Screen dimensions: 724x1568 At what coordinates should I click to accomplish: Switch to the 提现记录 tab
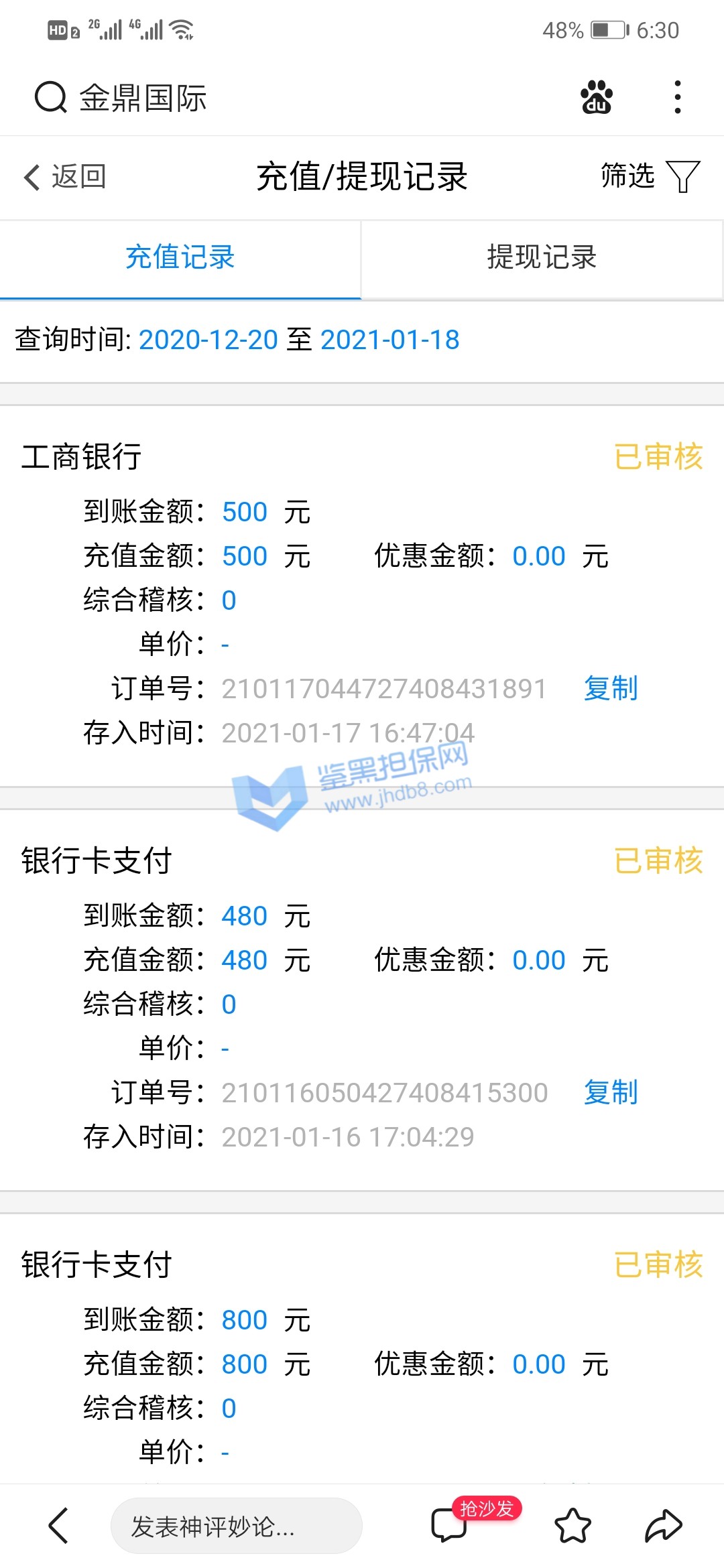click(x=542, y=258)
